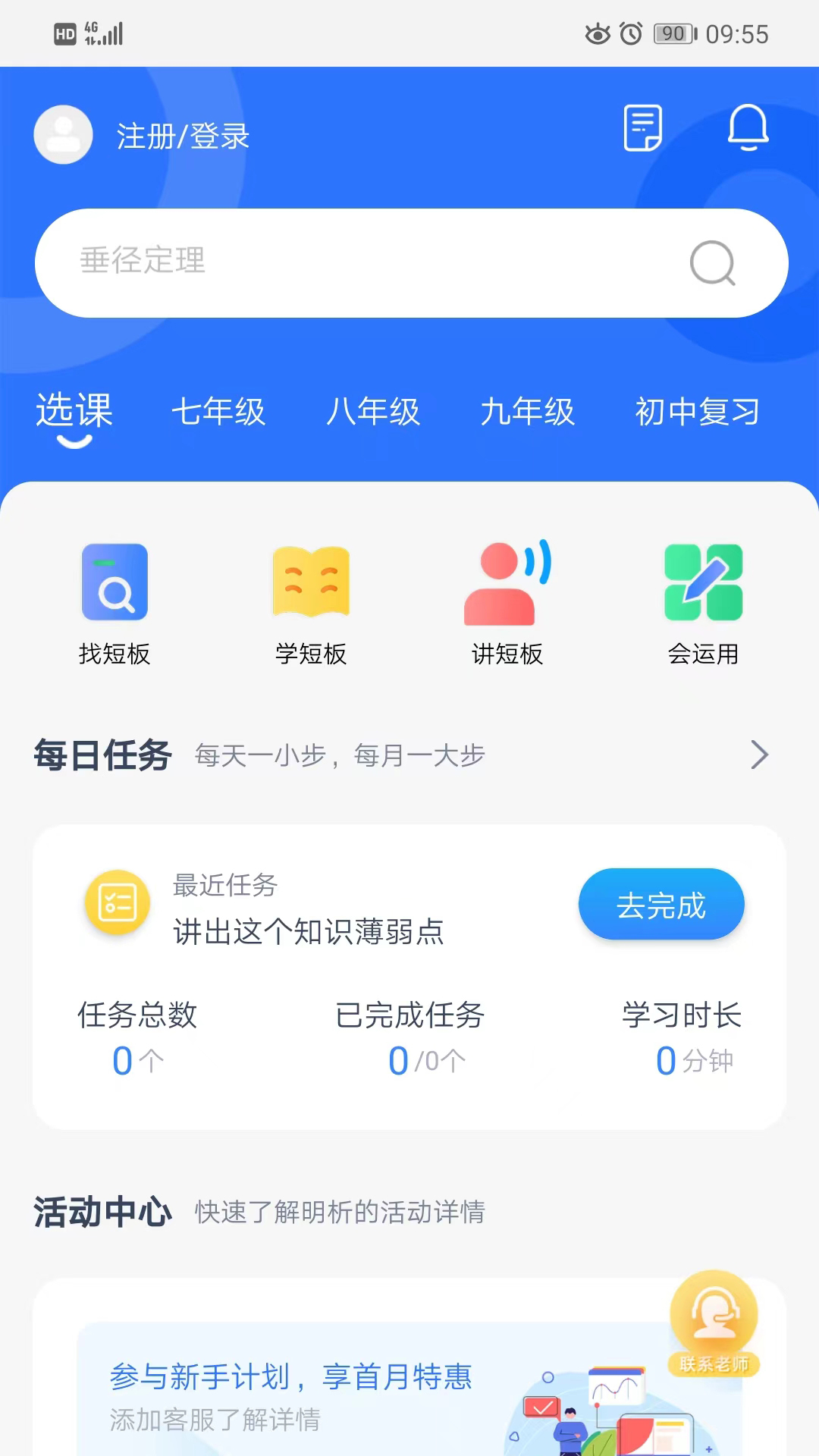Tap the 垂径定理 search field

tap(364, 262)
